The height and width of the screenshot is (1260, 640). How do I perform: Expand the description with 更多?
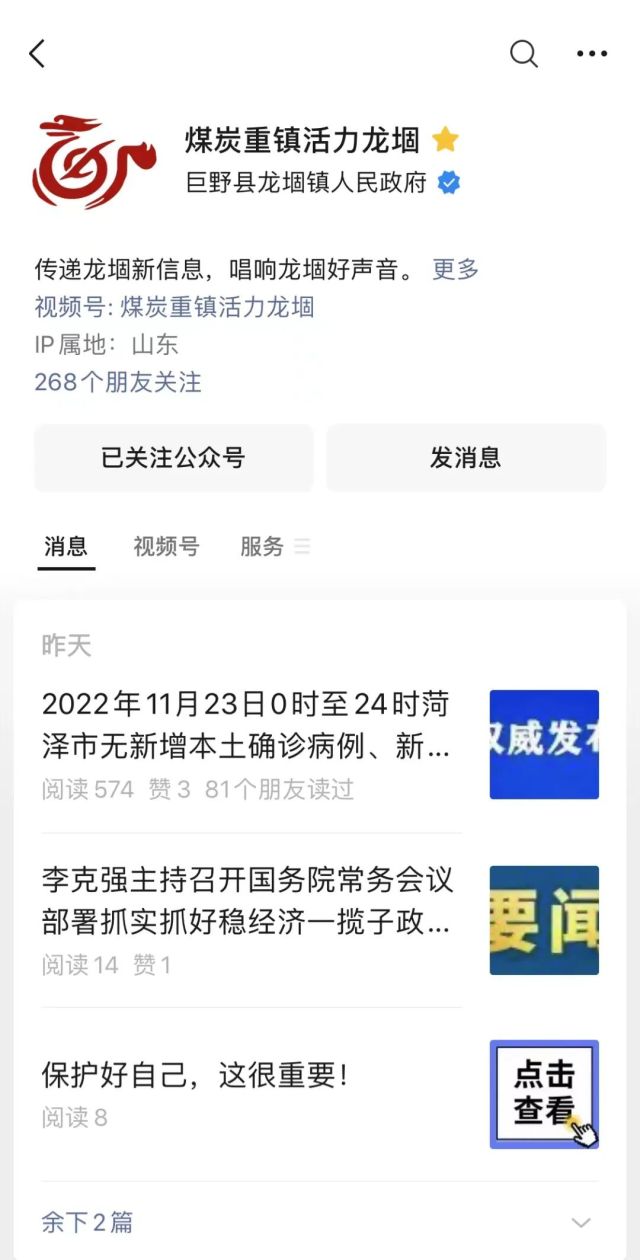tap(455, 269)
